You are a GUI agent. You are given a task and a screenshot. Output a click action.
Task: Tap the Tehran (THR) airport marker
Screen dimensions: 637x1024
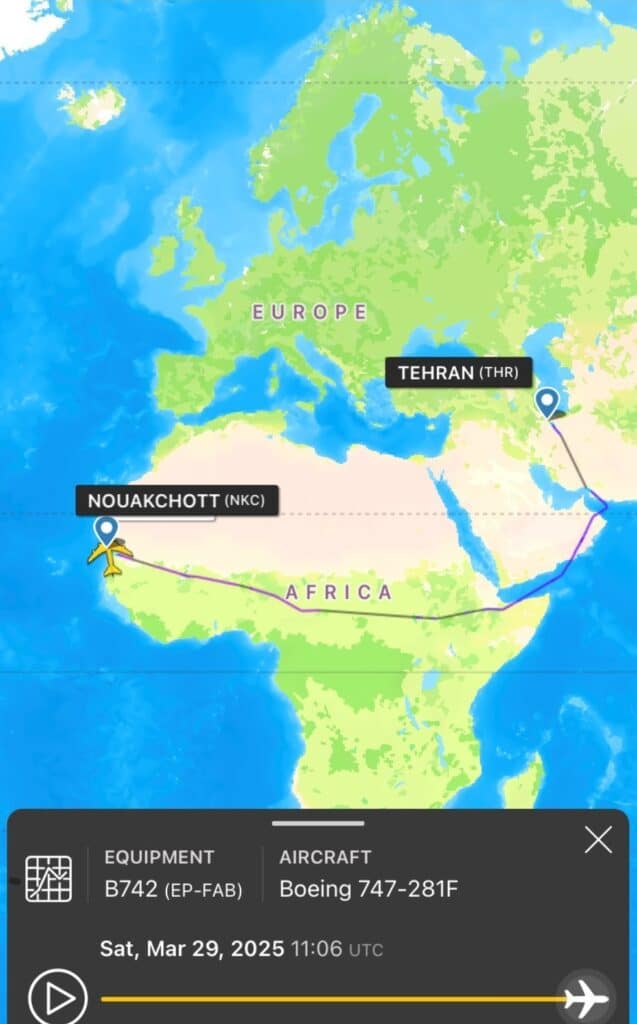click(x=547, y=402)
